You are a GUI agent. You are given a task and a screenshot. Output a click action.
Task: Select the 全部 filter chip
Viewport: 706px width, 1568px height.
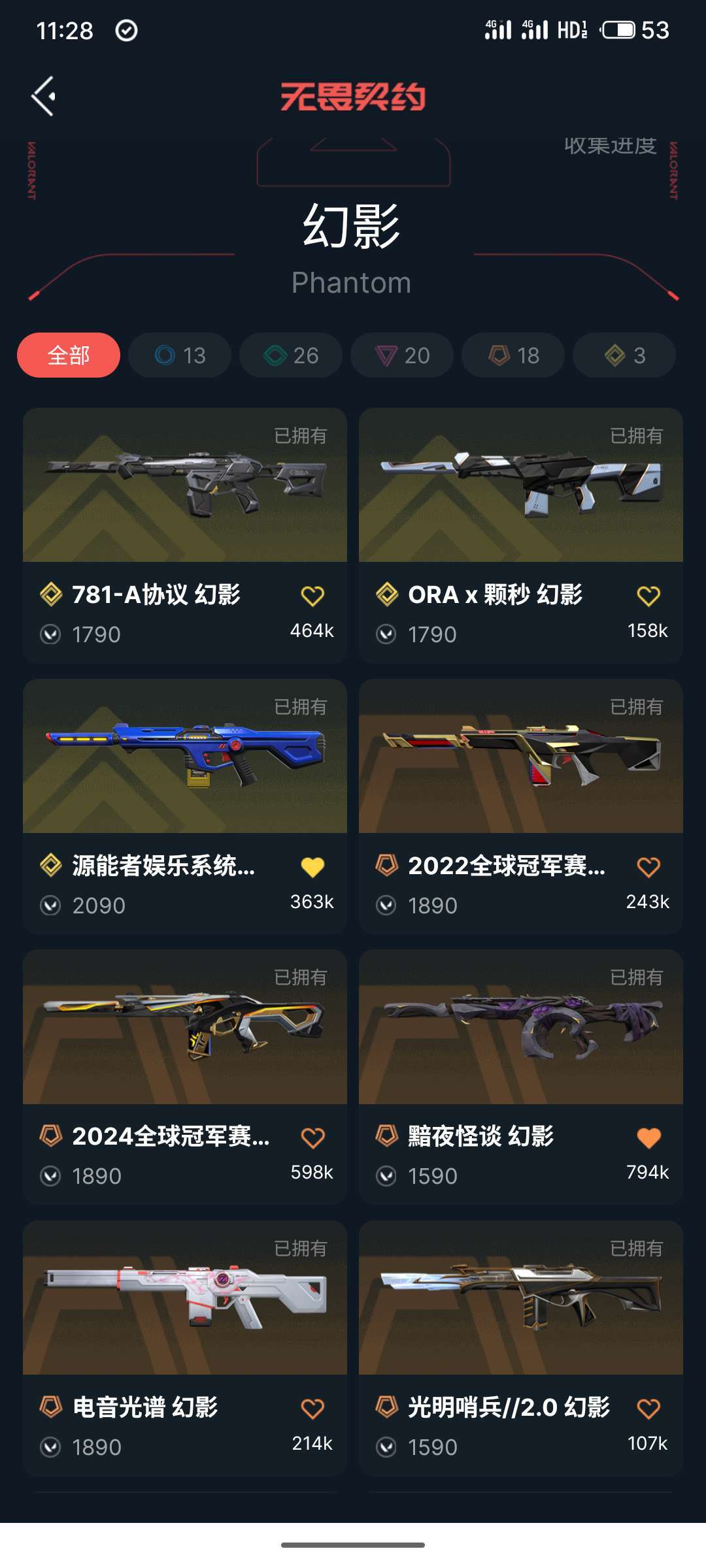point(69,355)
